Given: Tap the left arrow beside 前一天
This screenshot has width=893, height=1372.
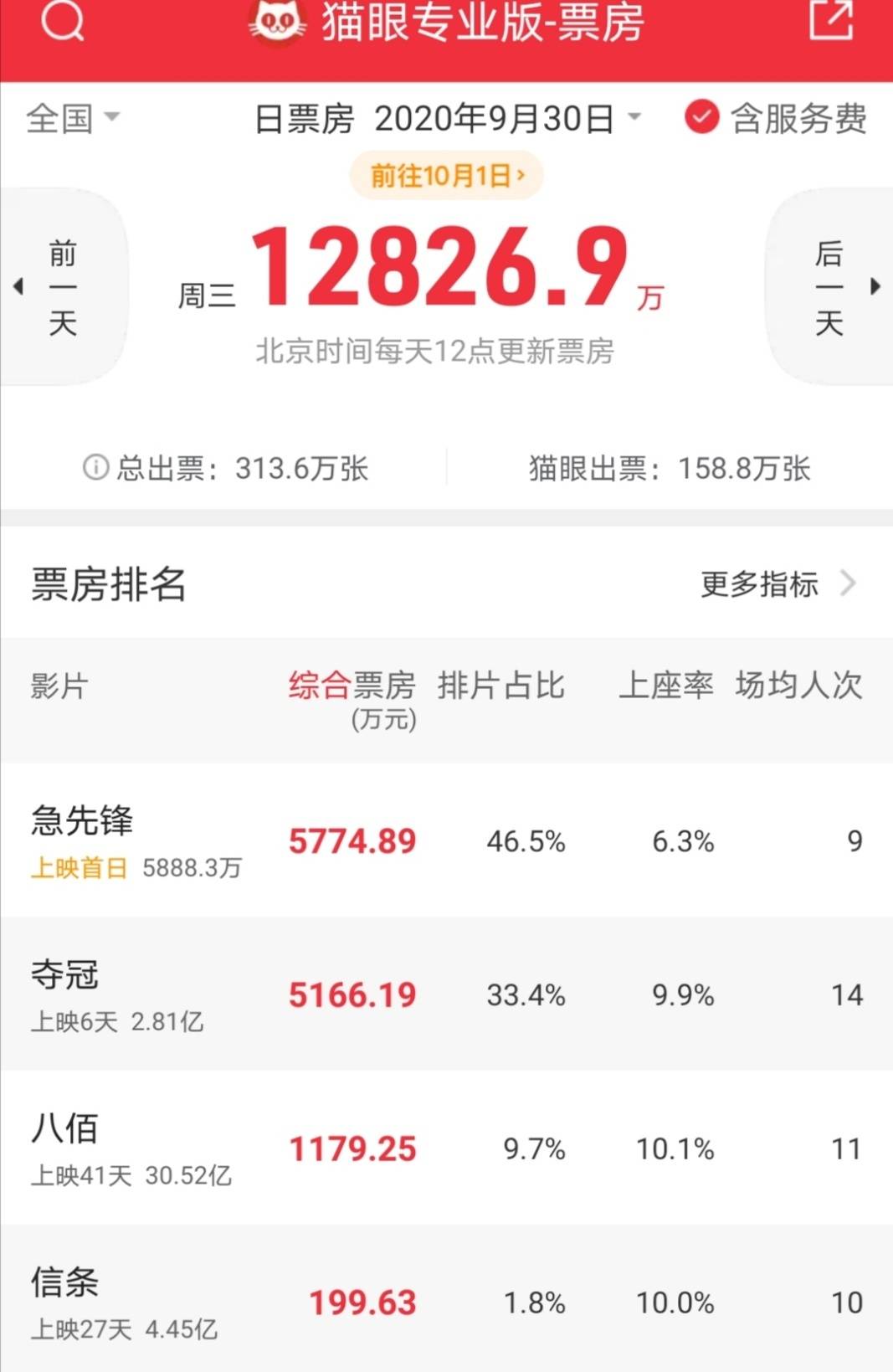Looking at the screenshot, I should [x=17, y=286].
